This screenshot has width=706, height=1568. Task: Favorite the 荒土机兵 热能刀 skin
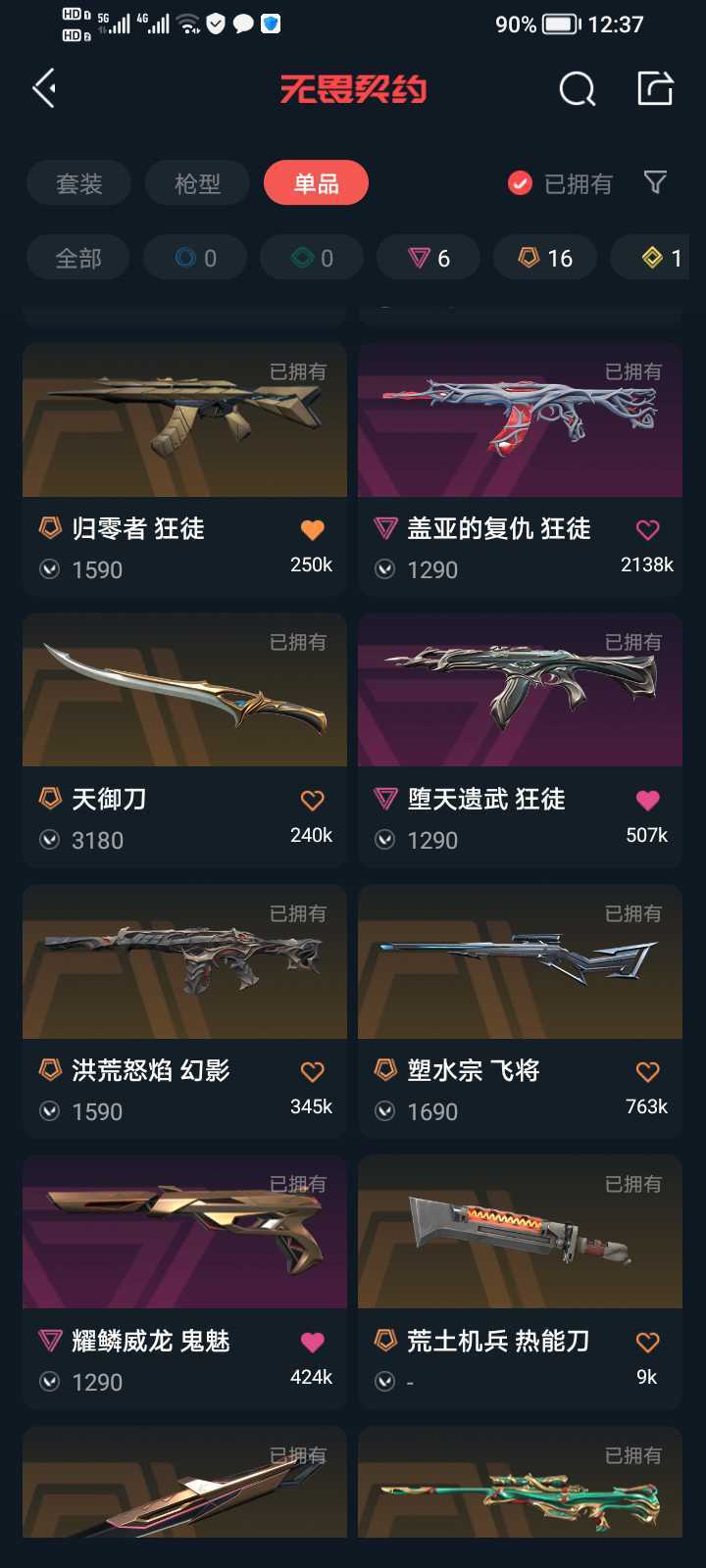[x=647, y=1343]
